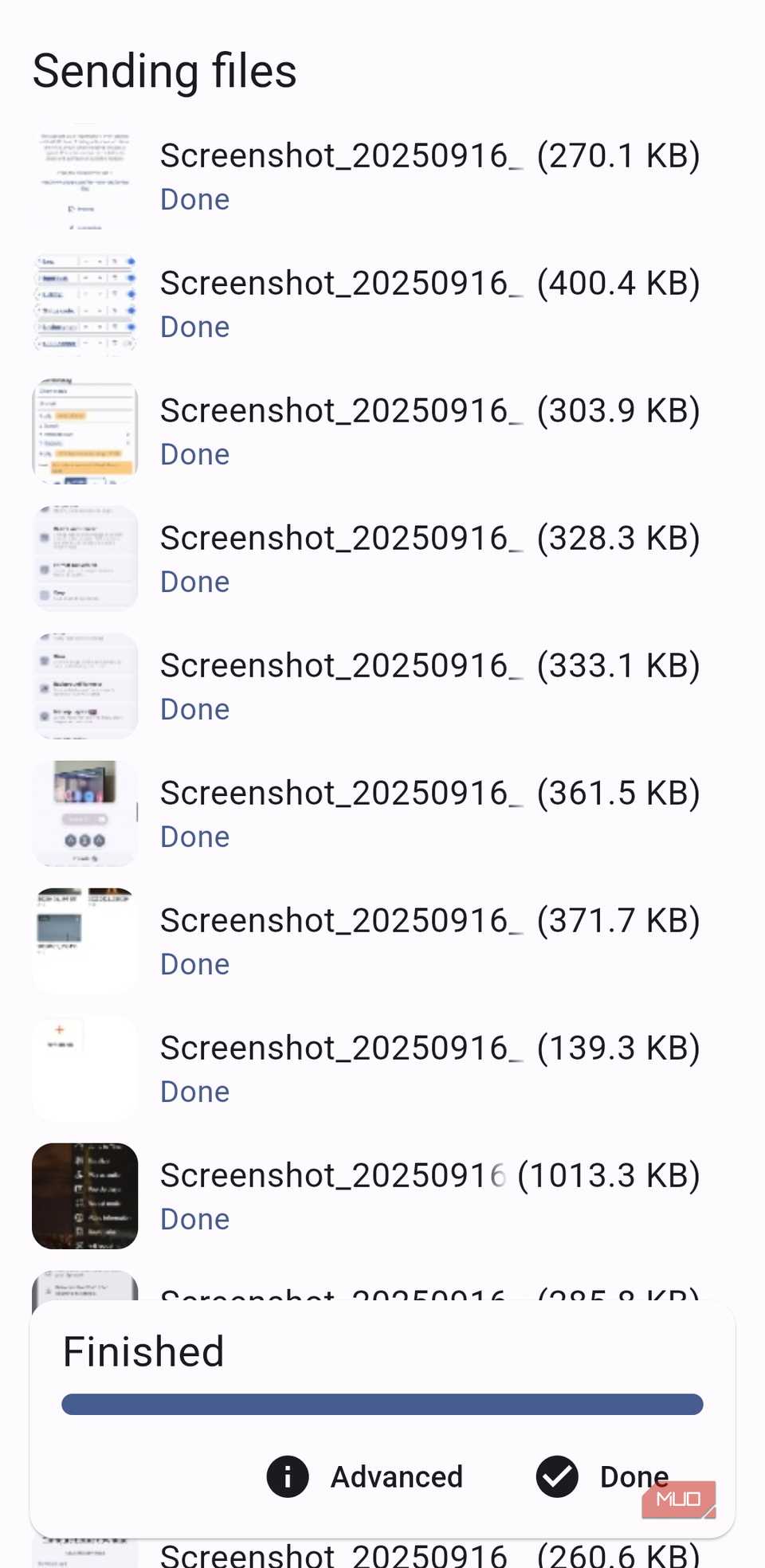Open thumbnail of the 333.1 KB screenshot
The height and width of the screenshot is (1568, 765).
pos(84,685)
